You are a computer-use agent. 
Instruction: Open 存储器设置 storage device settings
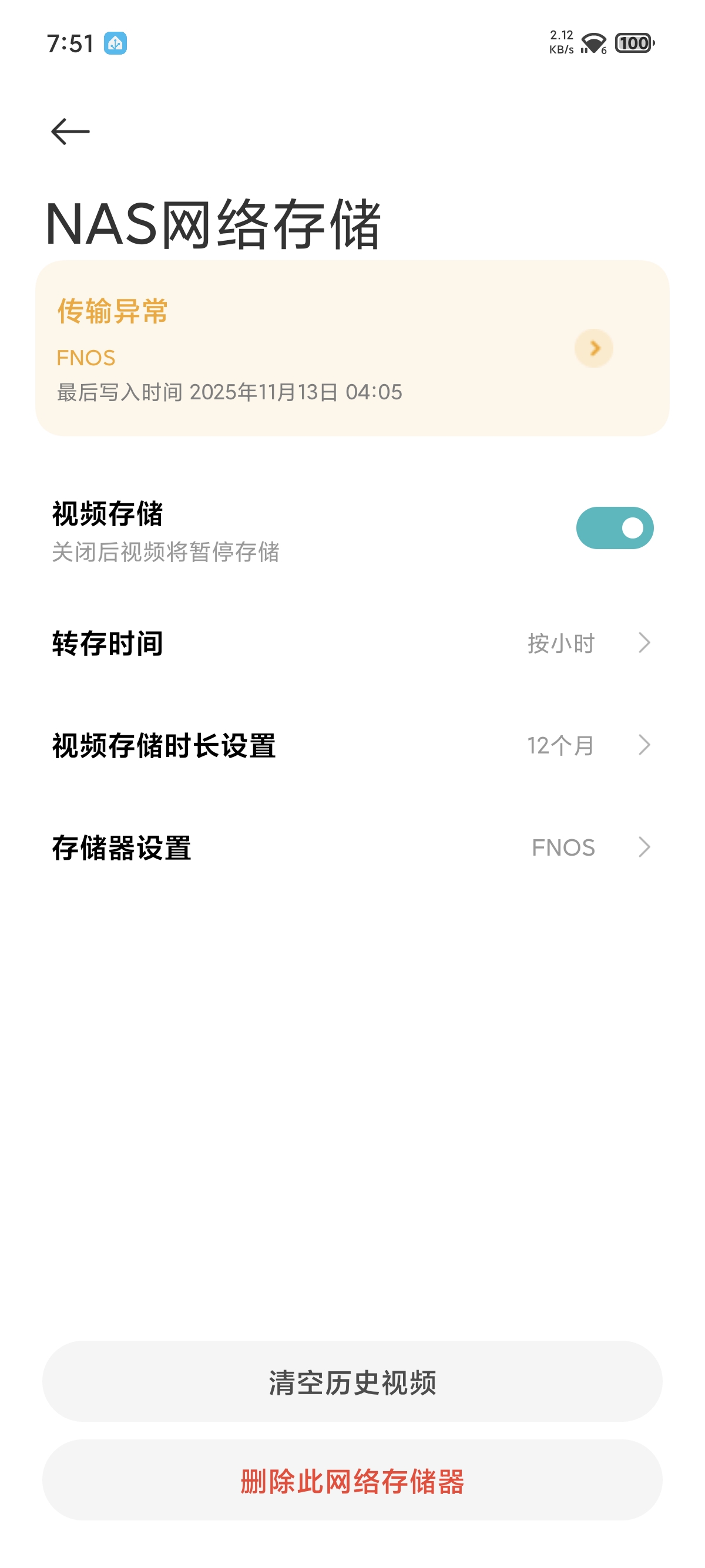[352, 847]
